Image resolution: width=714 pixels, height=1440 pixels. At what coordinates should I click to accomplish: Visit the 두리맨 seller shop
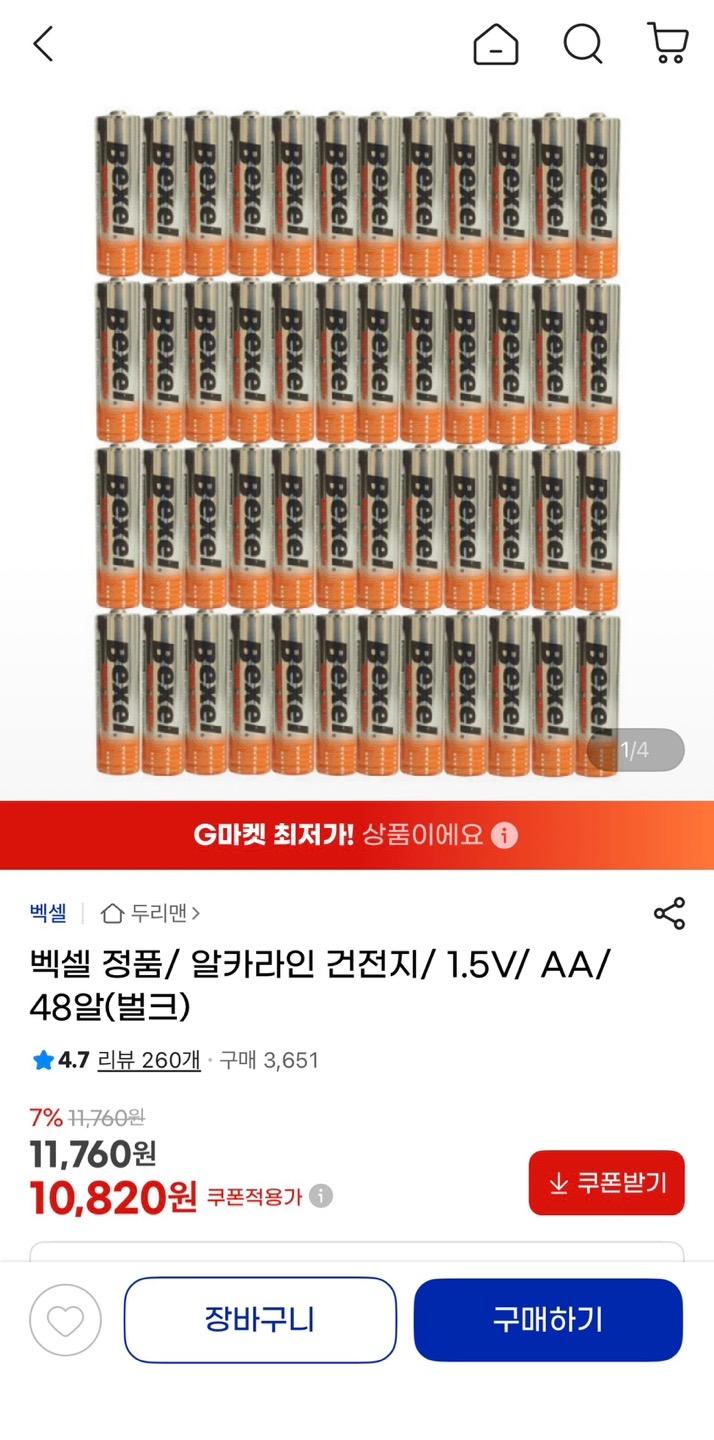151,913
